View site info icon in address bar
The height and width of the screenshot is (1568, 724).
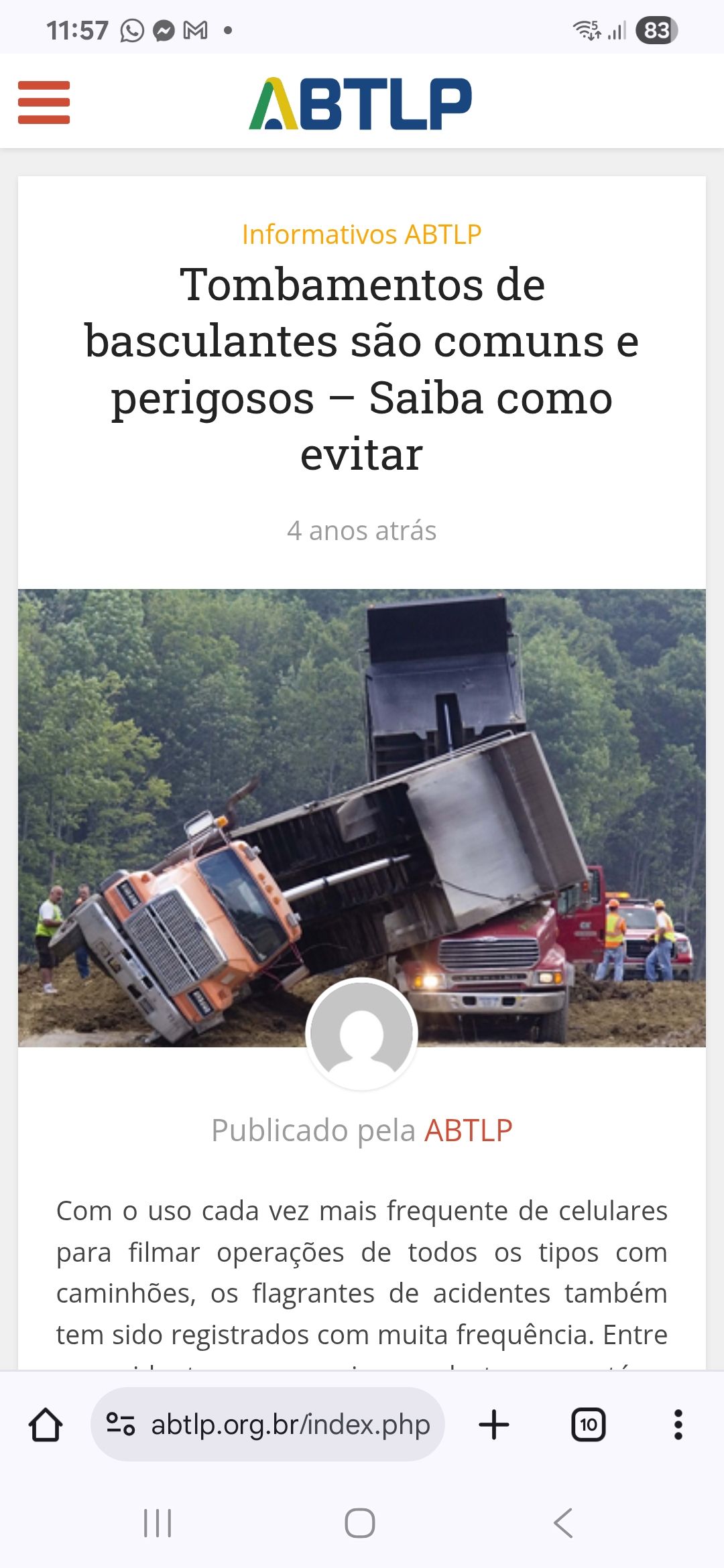pyautogui.click(x=121, y=1425)
